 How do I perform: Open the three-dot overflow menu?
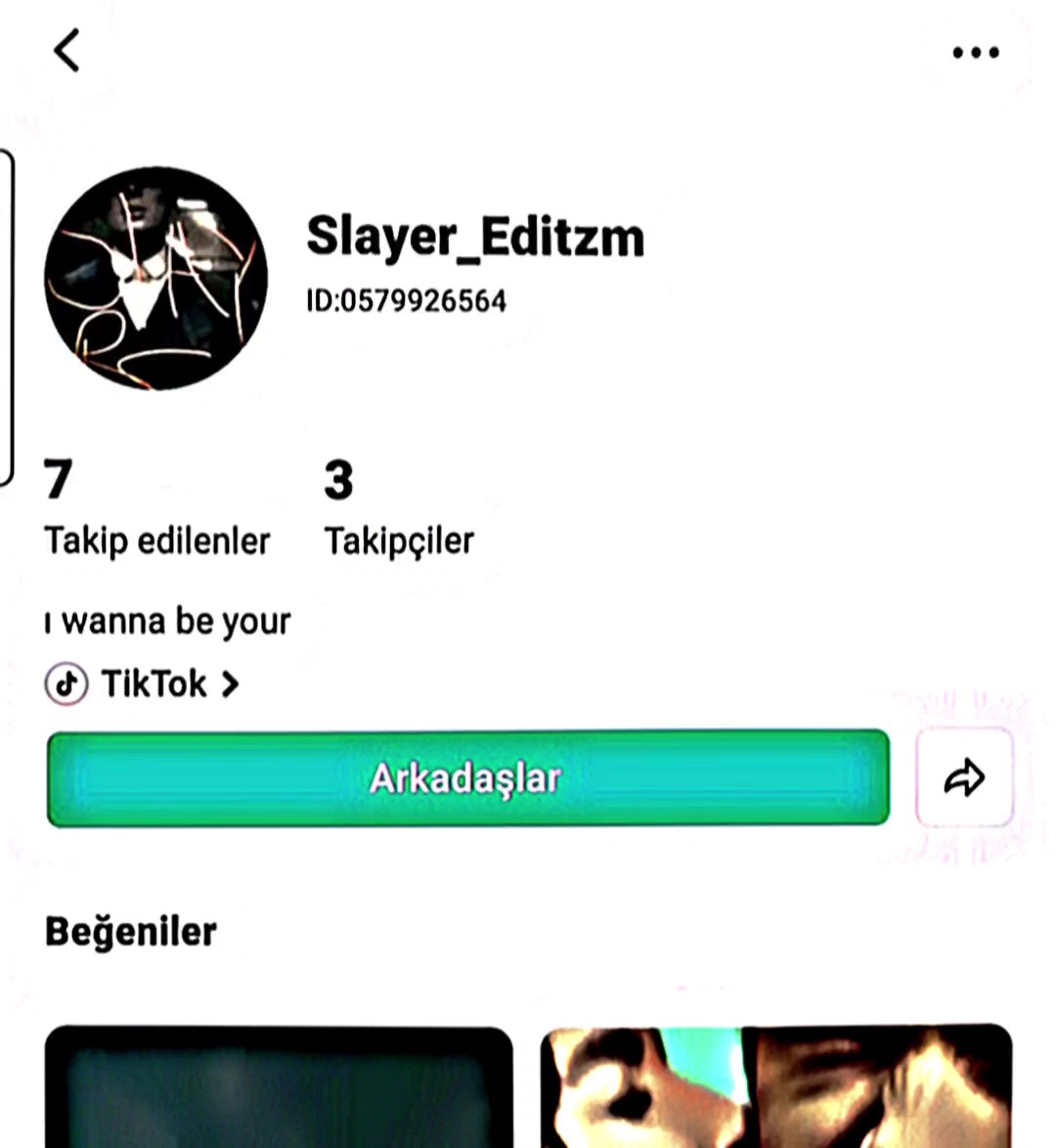tap(975, 53)
